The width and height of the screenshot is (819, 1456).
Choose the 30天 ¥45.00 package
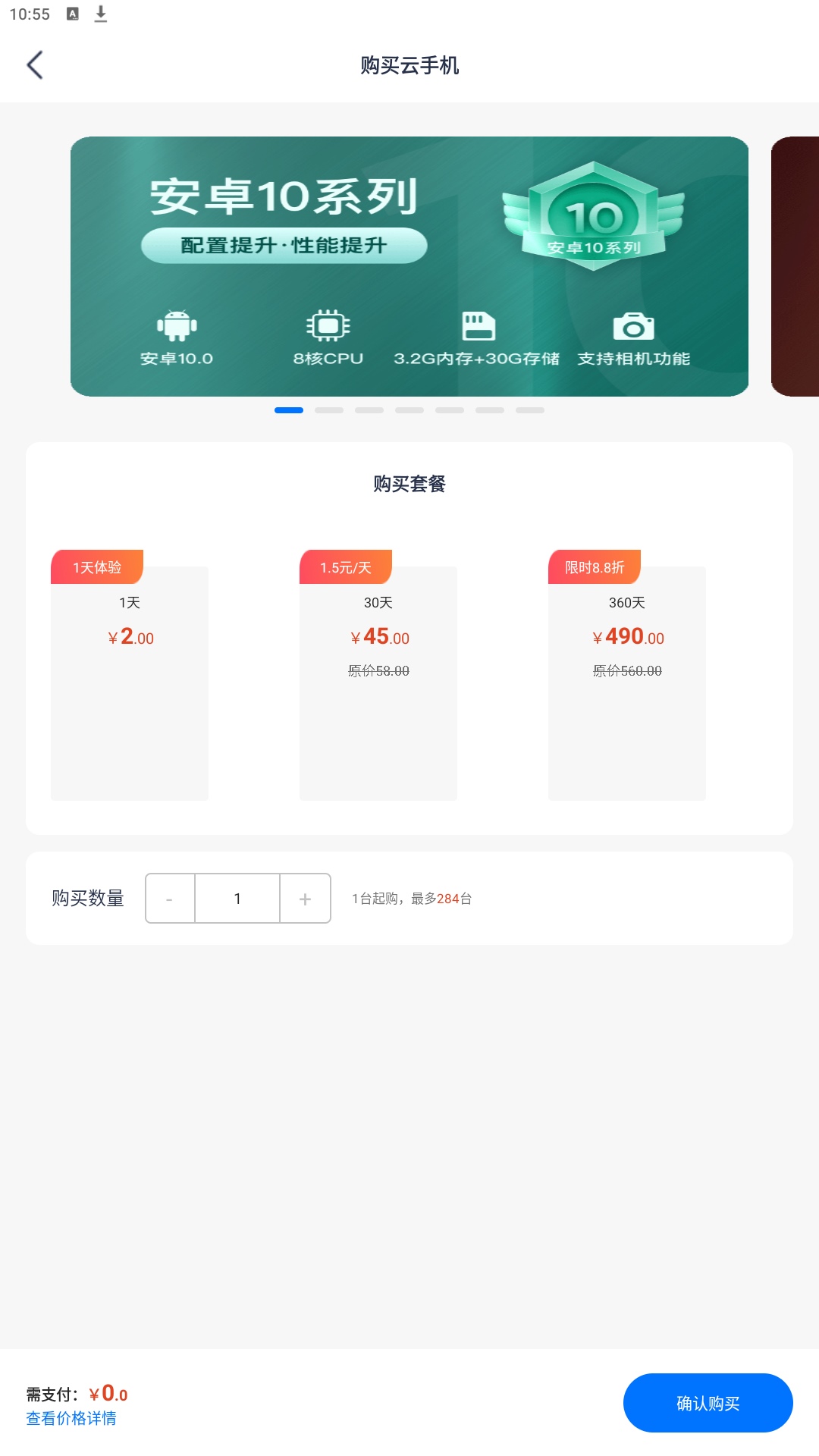[x=378, y=675]
